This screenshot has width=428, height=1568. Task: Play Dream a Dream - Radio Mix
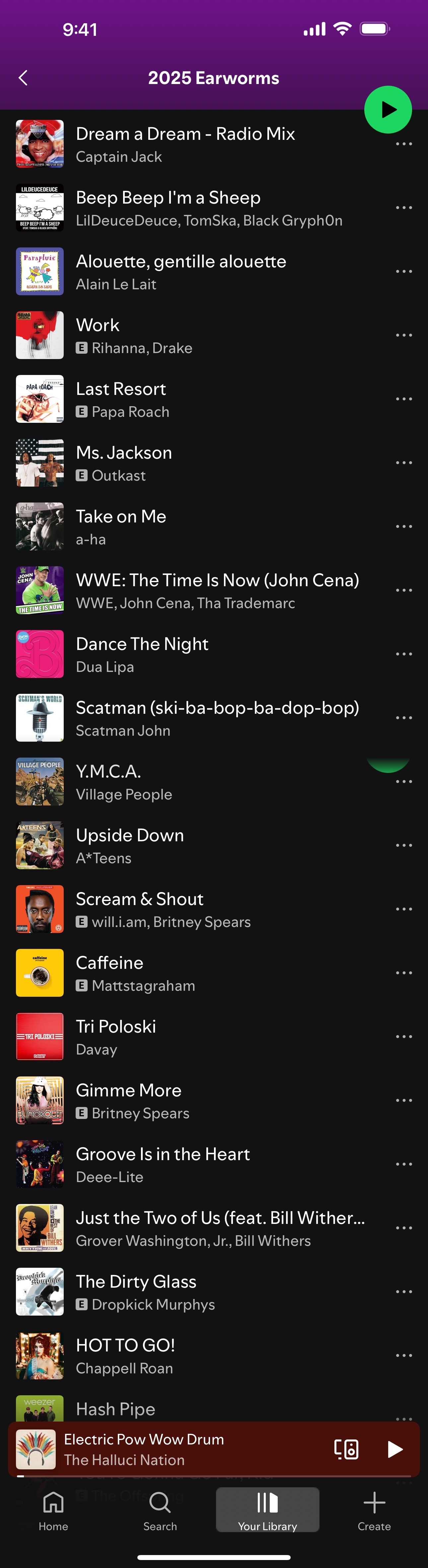(185, 144)
